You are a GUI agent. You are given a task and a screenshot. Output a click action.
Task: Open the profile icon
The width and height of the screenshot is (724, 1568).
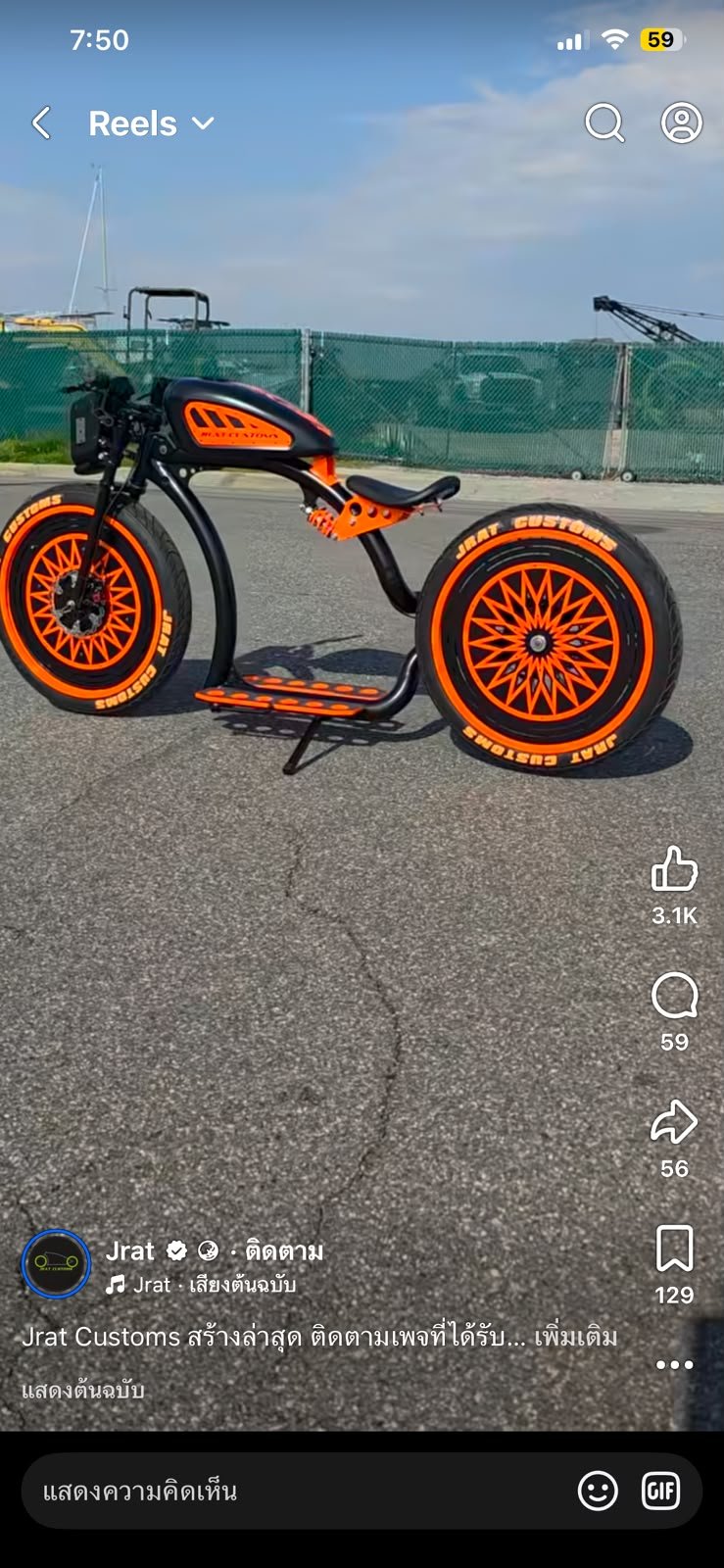tap(682, 123)
